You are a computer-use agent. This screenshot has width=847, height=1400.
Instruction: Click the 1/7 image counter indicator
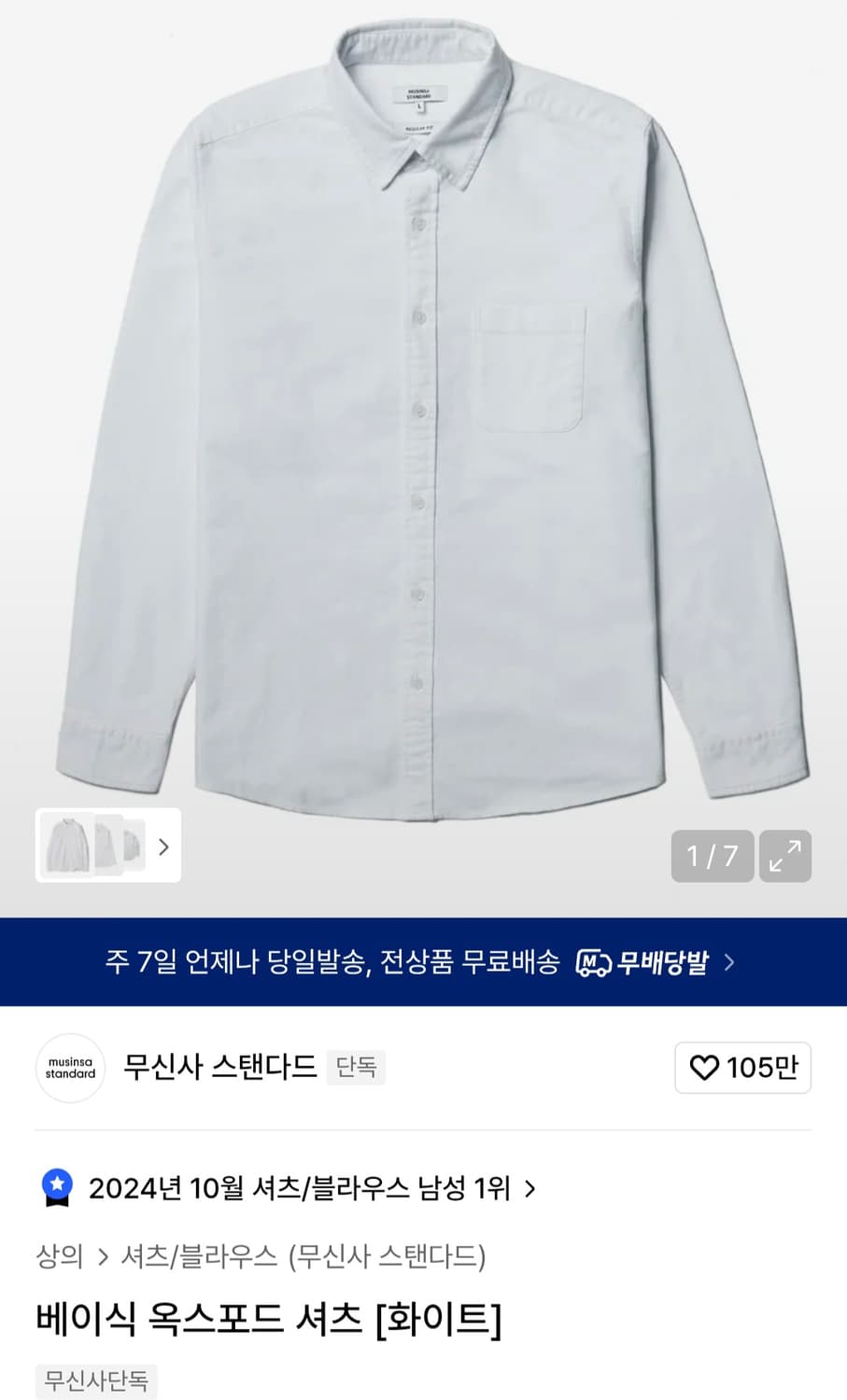713,856
